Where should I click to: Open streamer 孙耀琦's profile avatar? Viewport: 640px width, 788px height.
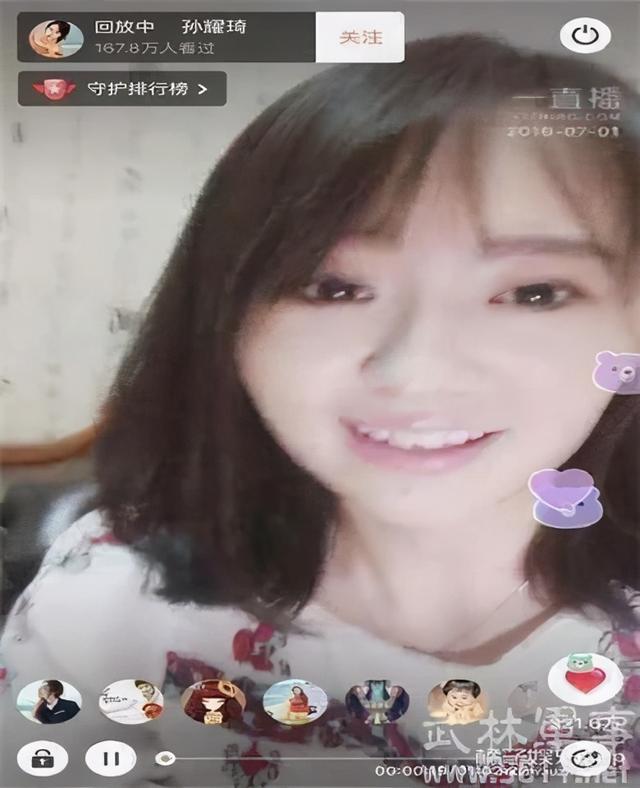pyautogui.click(x=57, y=38)
